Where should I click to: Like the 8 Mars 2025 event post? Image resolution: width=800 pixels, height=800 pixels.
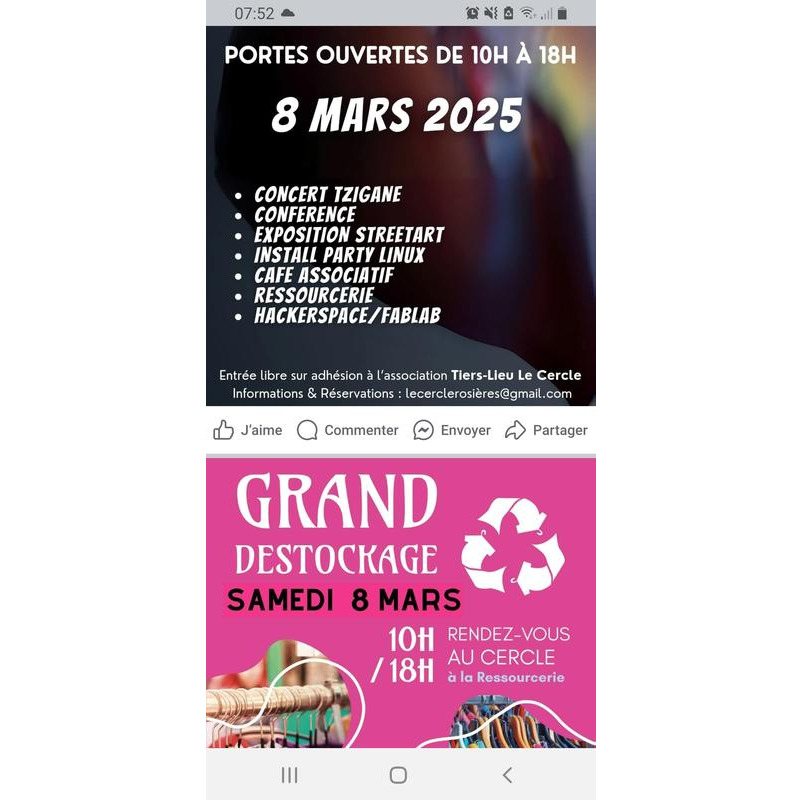click(x=247, y=430)
